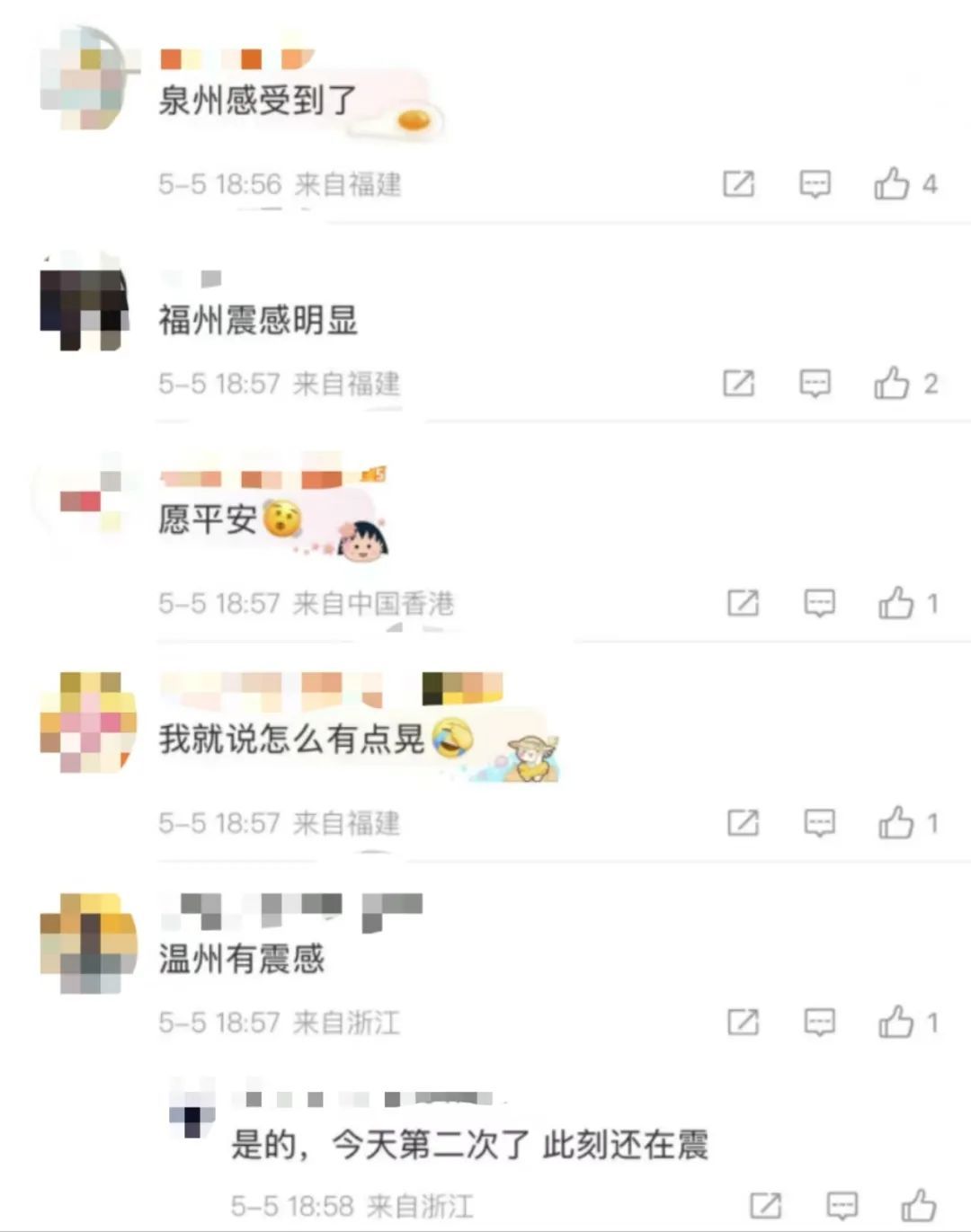
Task: Repost the comment 温州有震感
Action: 743,1022
